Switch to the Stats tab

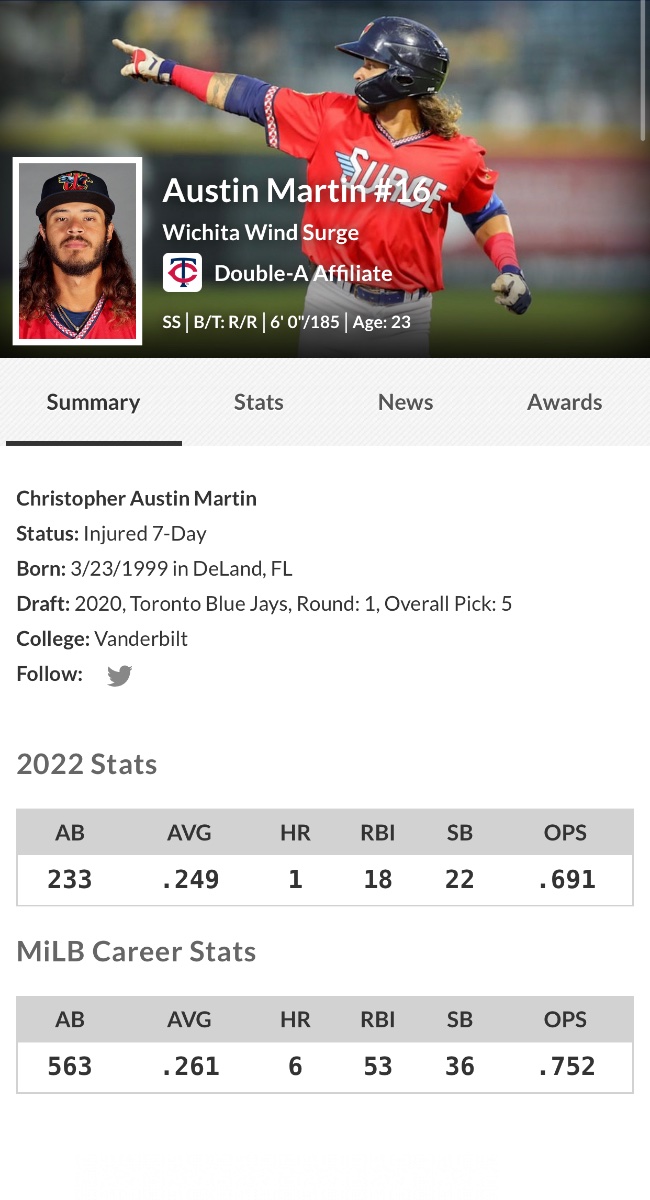(x=258, y=402)
